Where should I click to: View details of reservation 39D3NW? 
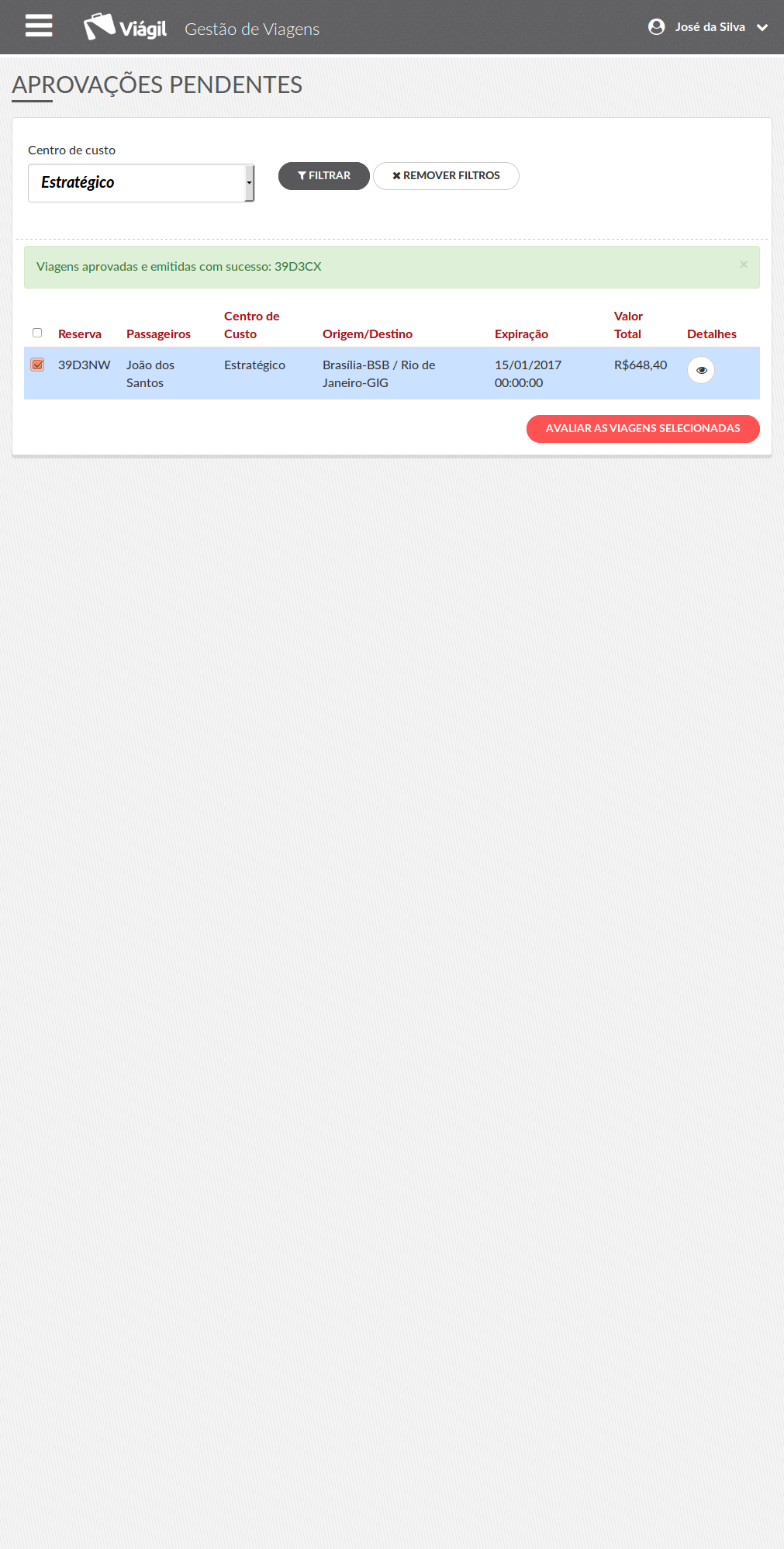[701, 370]
